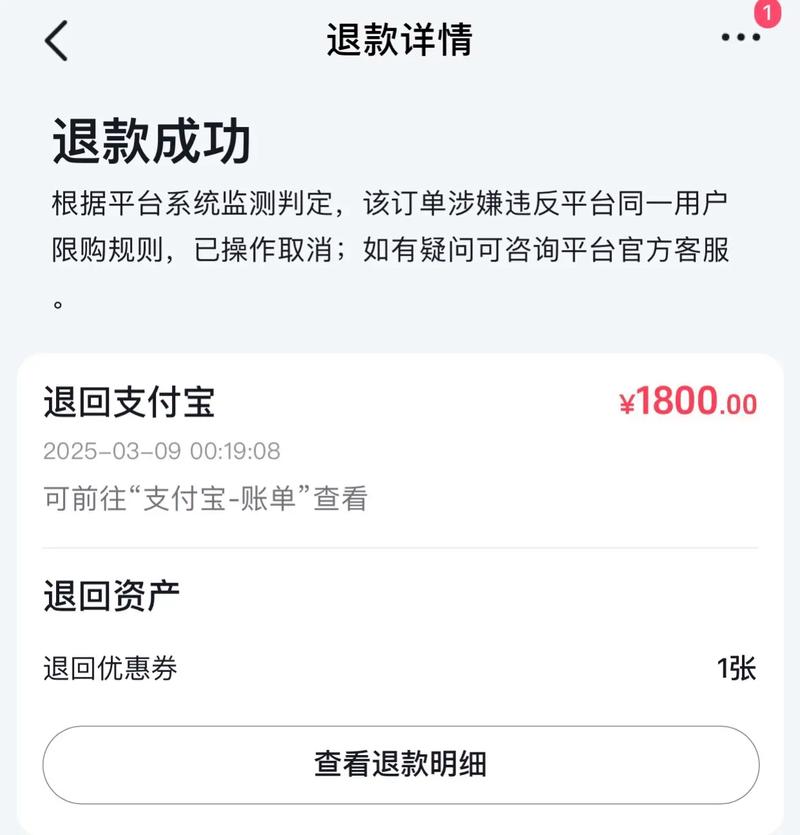
Task: Tap the refund timestamp 2025-03-09 00:19:08
Action: 162,451
